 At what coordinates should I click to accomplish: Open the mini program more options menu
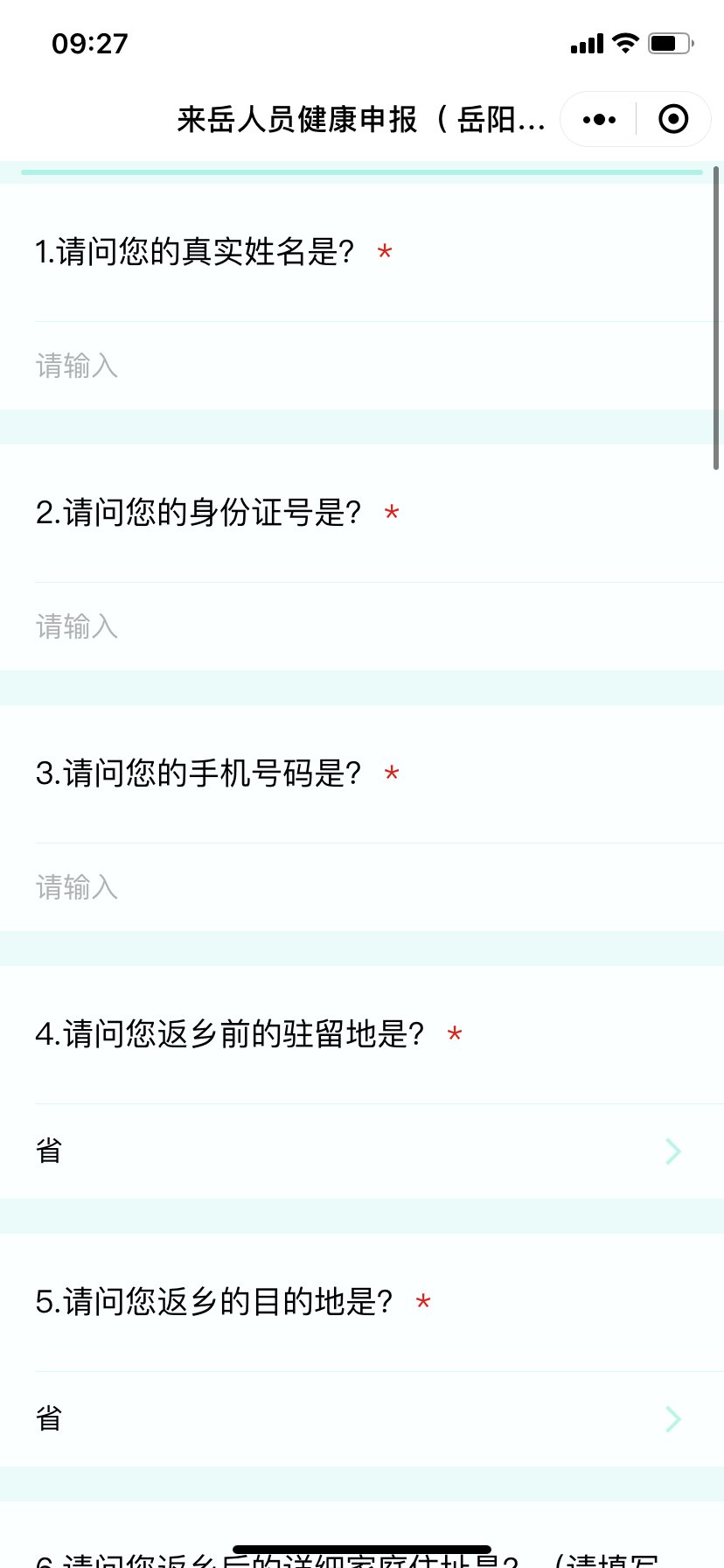(599, 119)
